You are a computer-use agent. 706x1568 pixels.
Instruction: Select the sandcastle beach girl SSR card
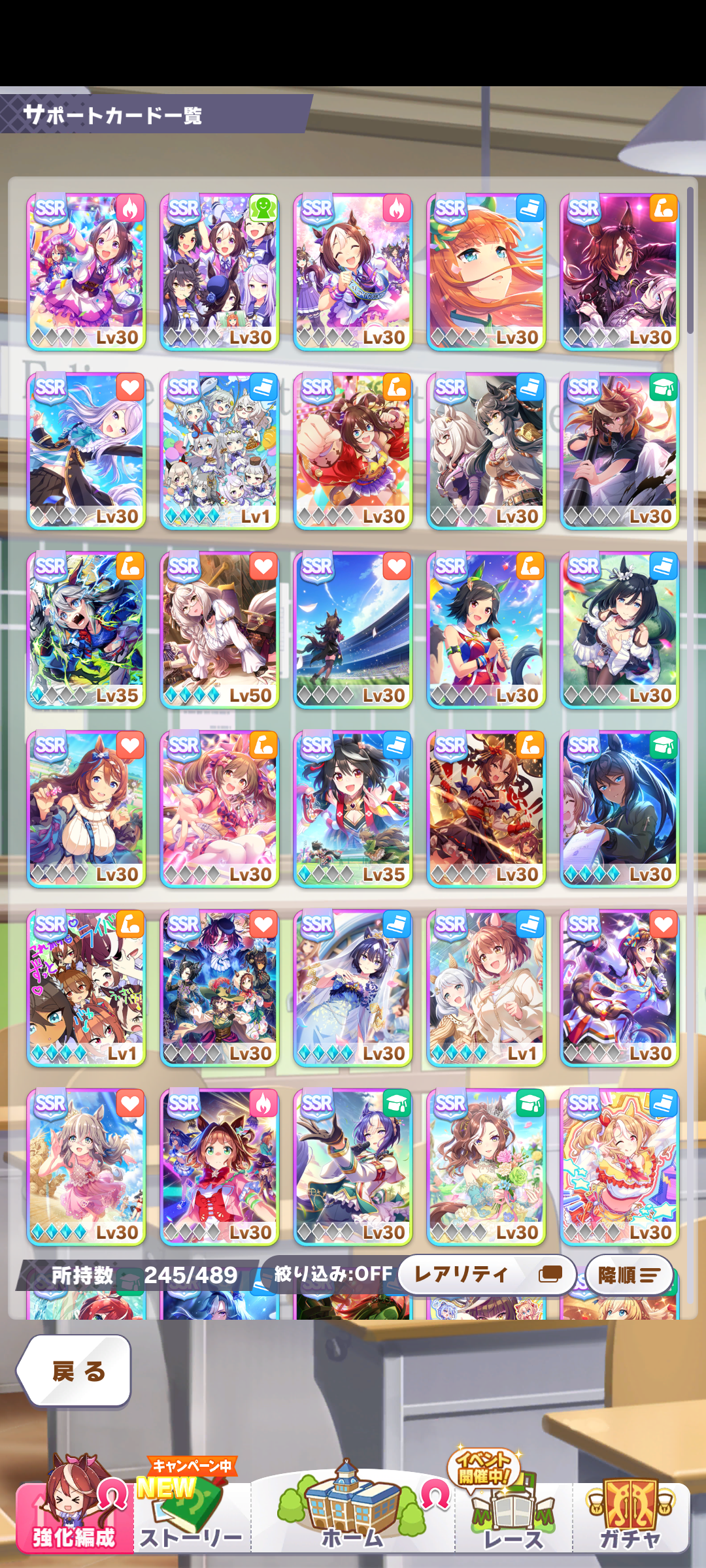(x=86, y=1167)
